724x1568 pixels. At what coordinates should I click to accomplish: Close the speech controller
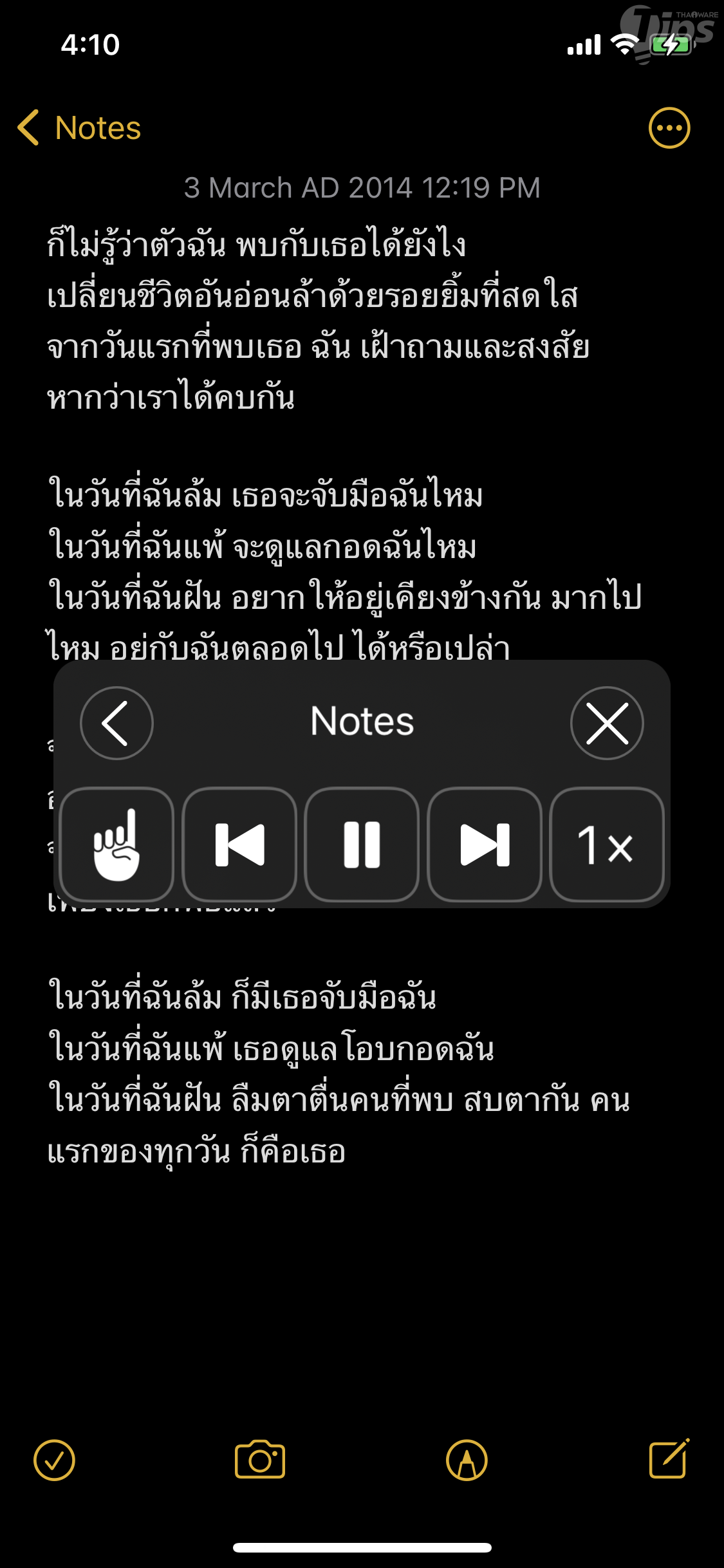(607, 723)
